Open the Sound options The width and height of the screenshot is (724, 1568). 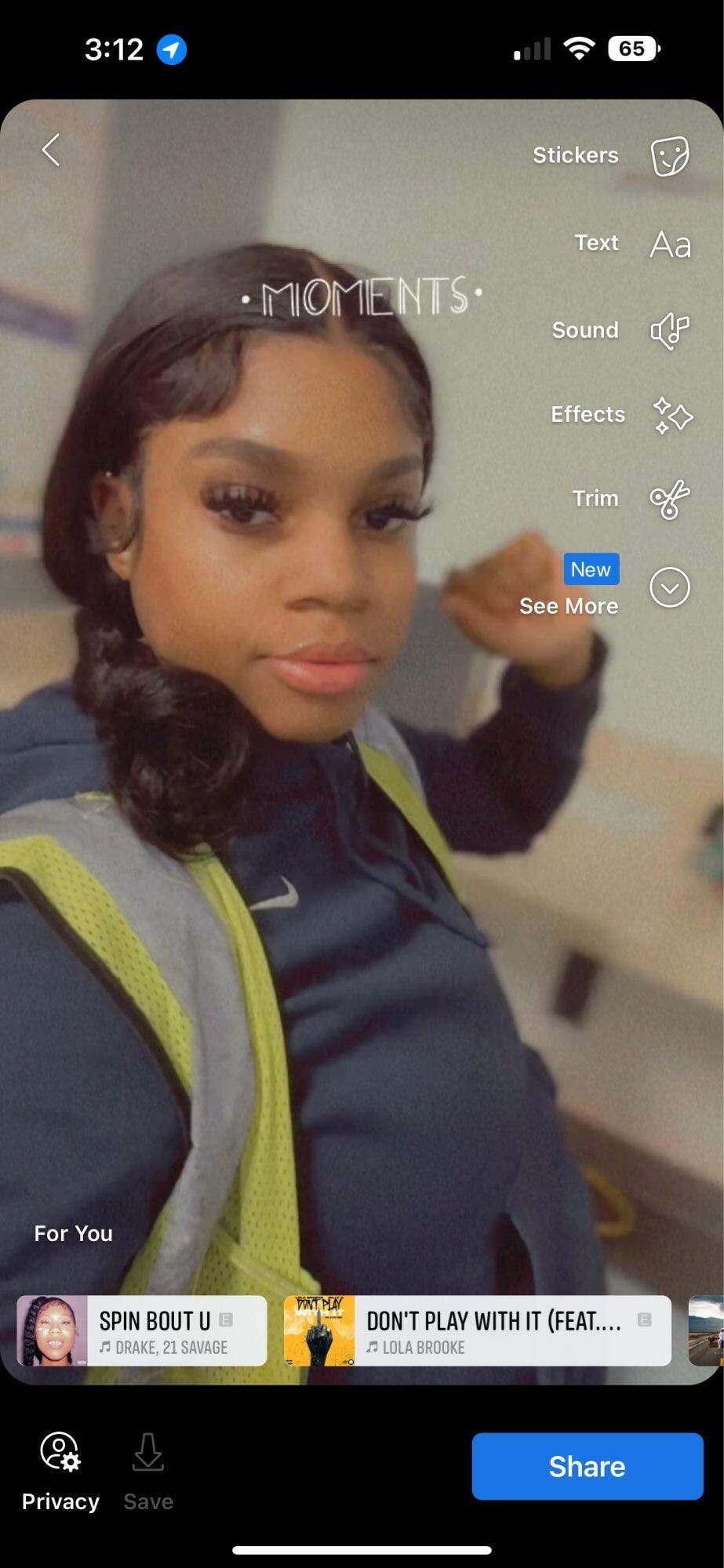tap(669, 330)
